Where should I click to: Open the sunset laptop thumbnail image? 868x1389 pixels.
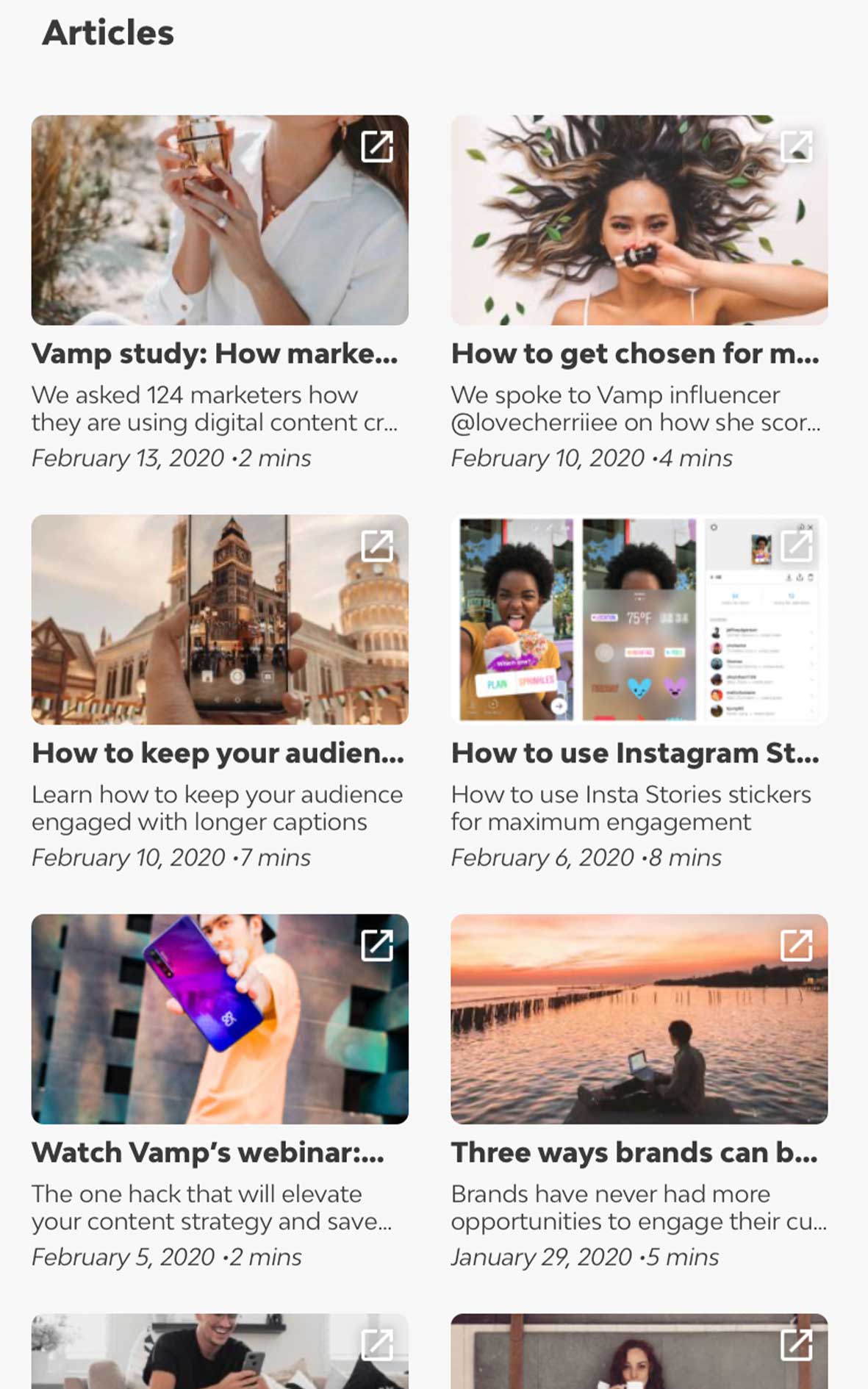click(x=639, y=1019)
